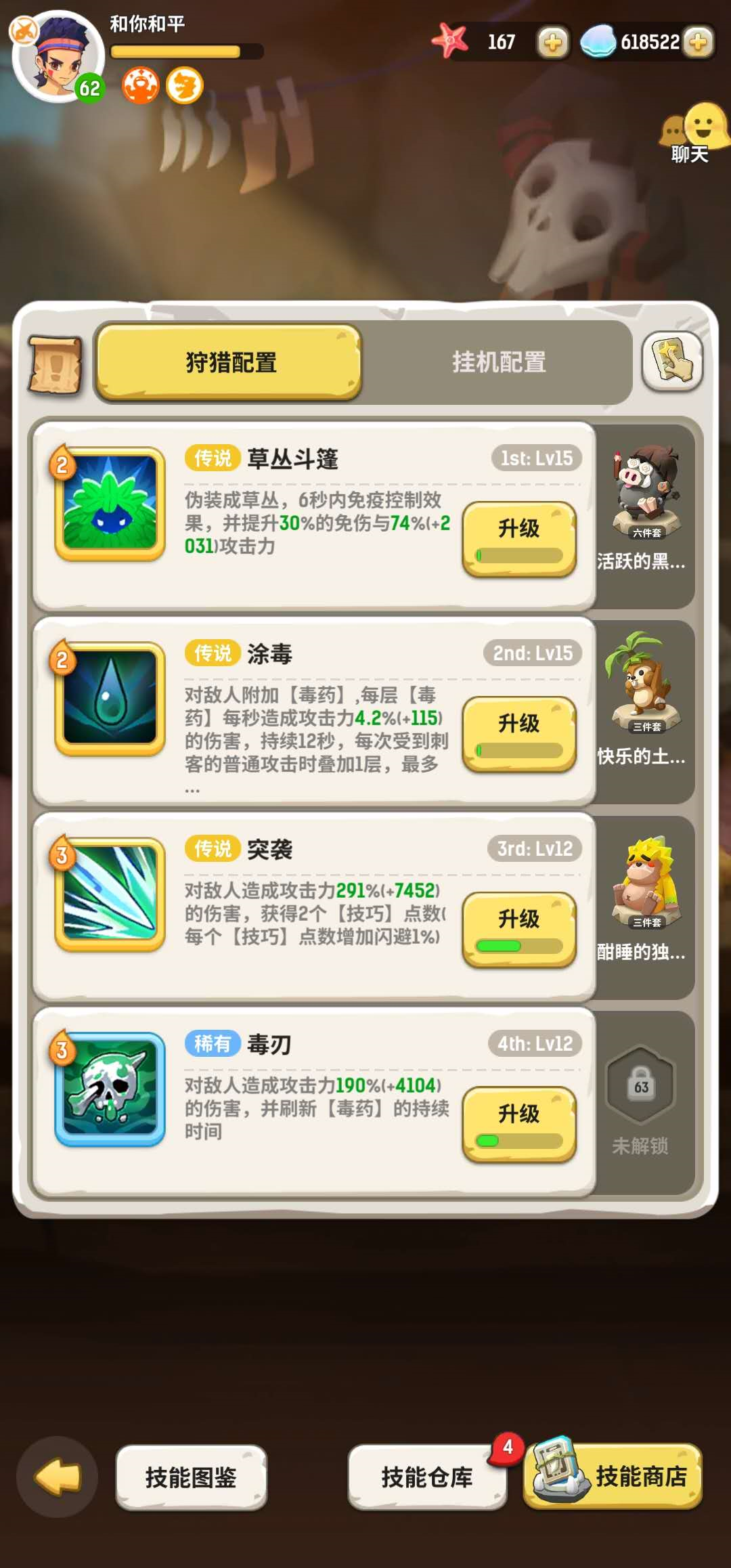This screenshot has height=1568, width=731.
Task: Go to the 技能商店 skill shop
Action: [613, 1477]
